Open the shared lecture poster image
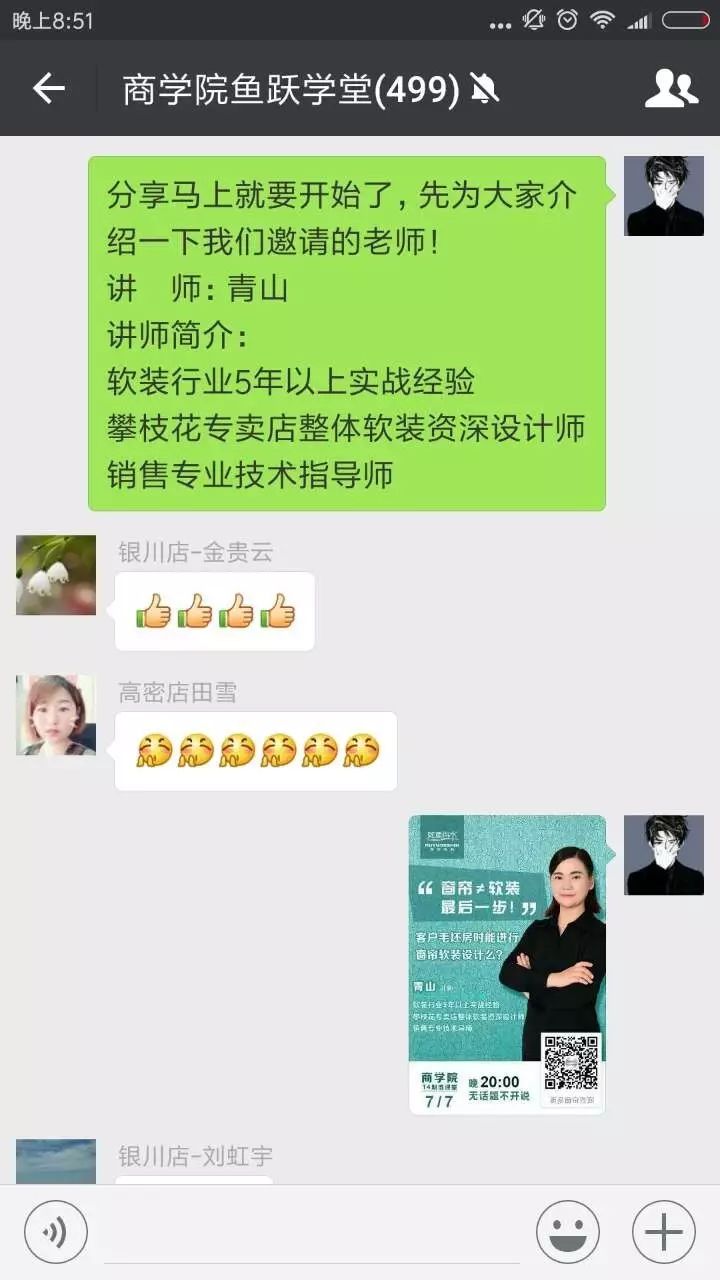This screenshot has height=1280, width=720. 507,964
